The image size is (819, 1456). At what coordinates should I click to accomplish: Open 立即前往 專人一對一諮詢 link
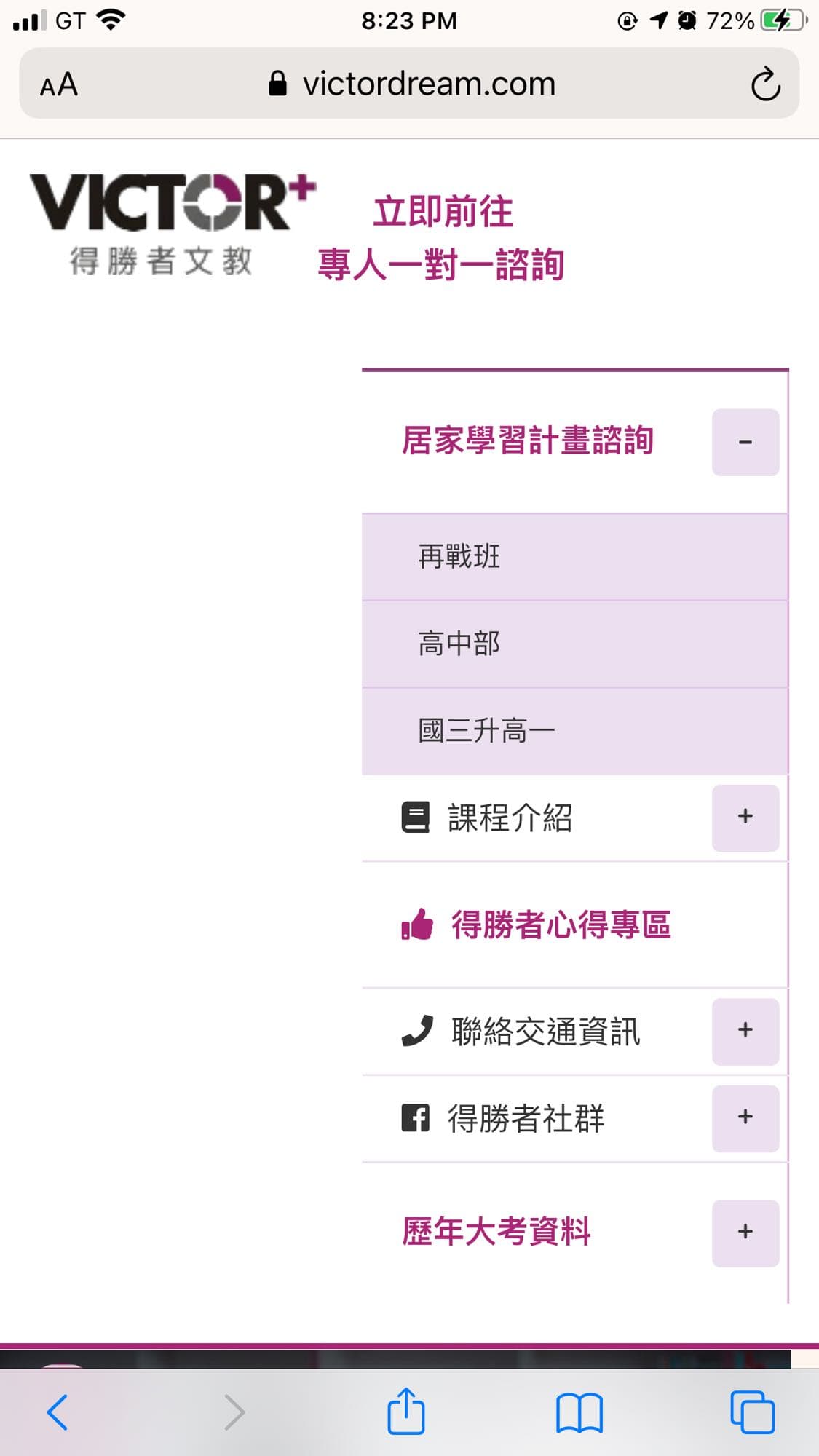pyautogui.click(x=442, y=239)
